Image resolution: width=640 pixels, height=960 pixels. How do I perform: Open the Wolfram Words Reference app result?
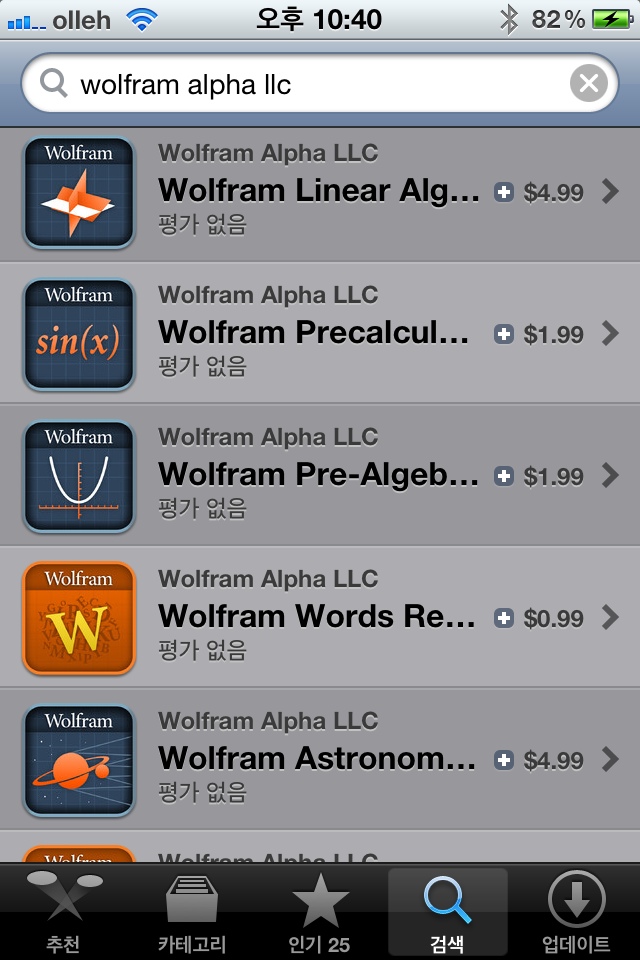click(x=320, y=618)
